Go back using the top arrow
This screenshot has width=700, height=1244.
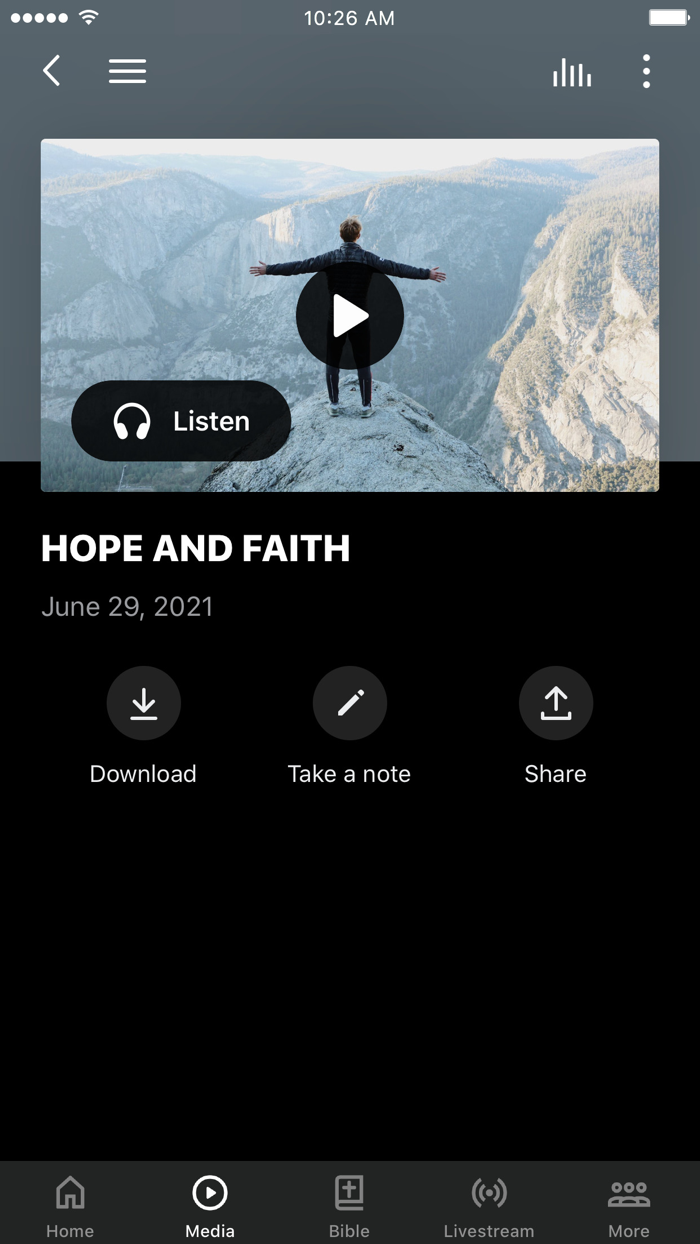pyautogui.click(x=52, y=71)
